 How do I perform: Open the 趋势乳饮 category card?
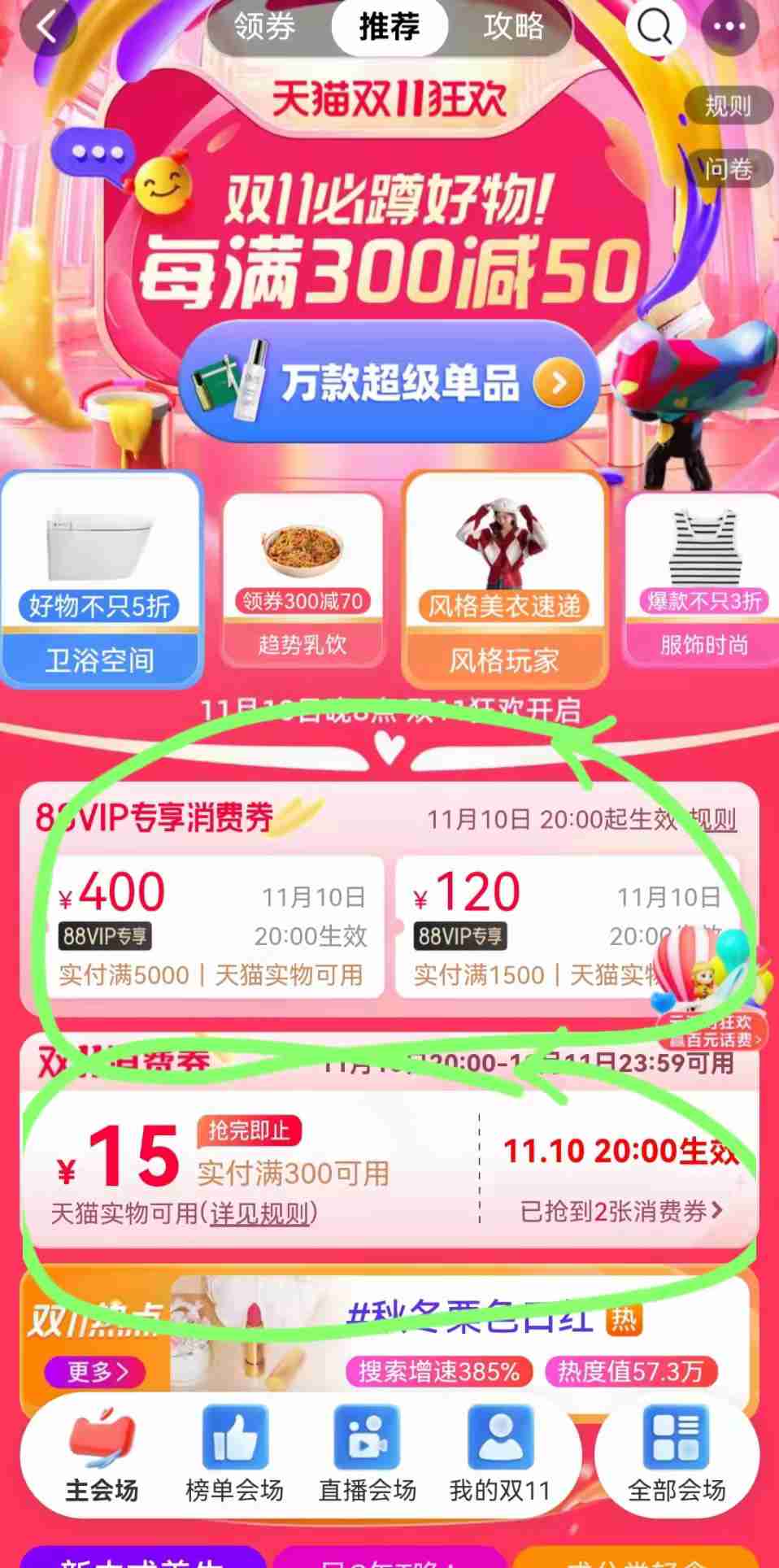[302, 579]
